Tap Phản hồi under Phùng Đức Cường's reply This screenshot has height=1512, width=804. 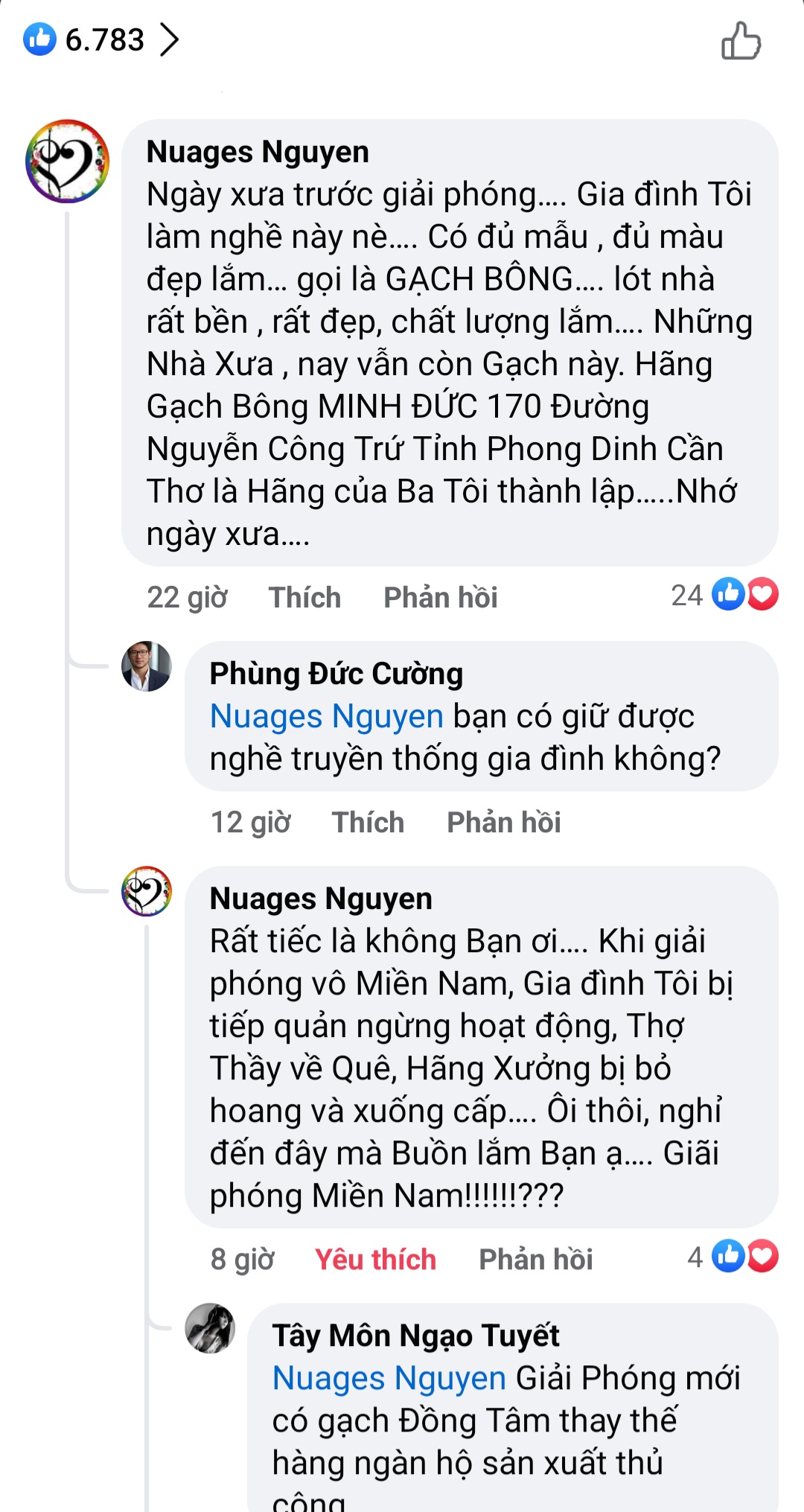click(x=503, y=822)
